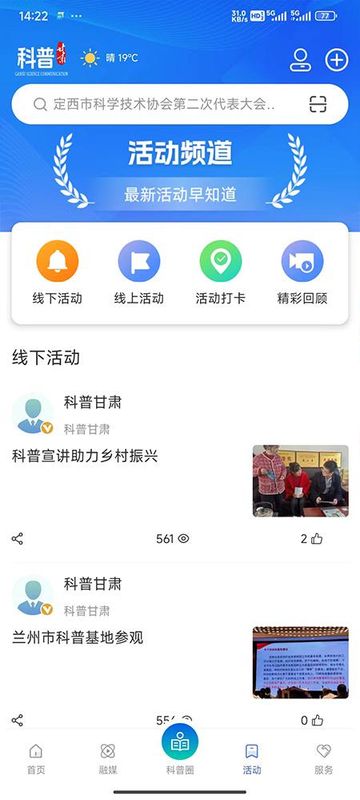Switch to the 首页 tab
The height and width of the screenshot is (800, 360).
click(x=36, y=759)
